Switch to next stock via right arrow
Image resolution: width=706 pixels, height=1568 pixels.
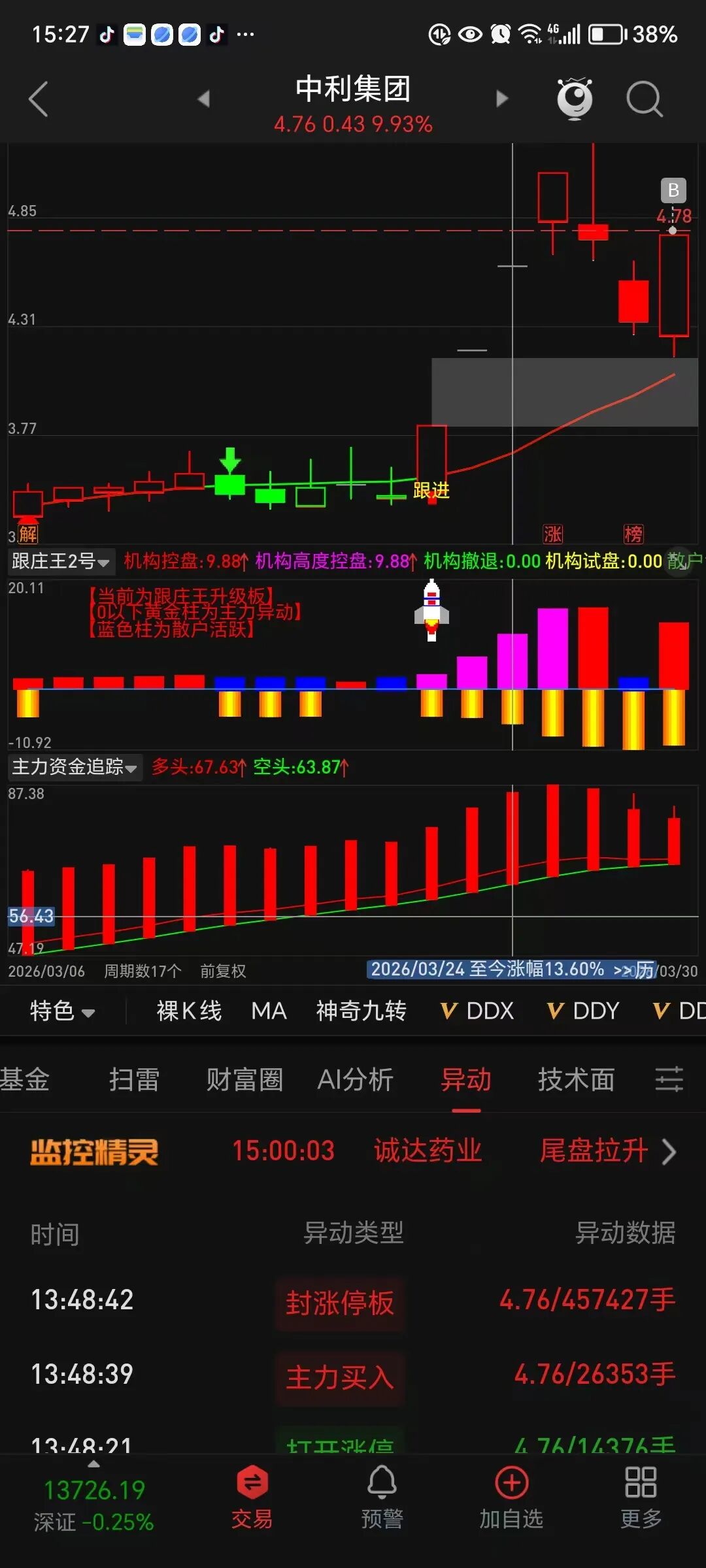coord(502,98)
